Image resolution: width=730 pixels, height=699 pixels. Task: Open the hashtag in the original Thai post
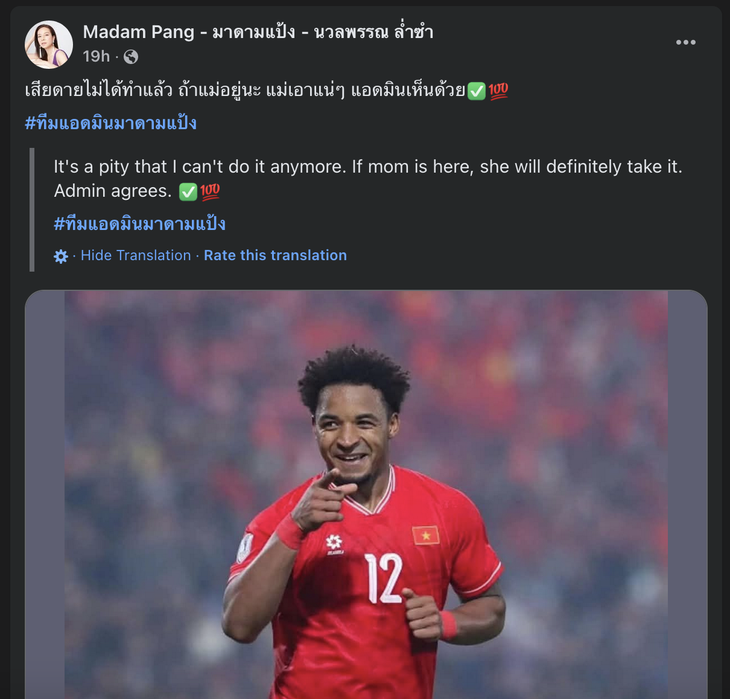coord(110,123)
